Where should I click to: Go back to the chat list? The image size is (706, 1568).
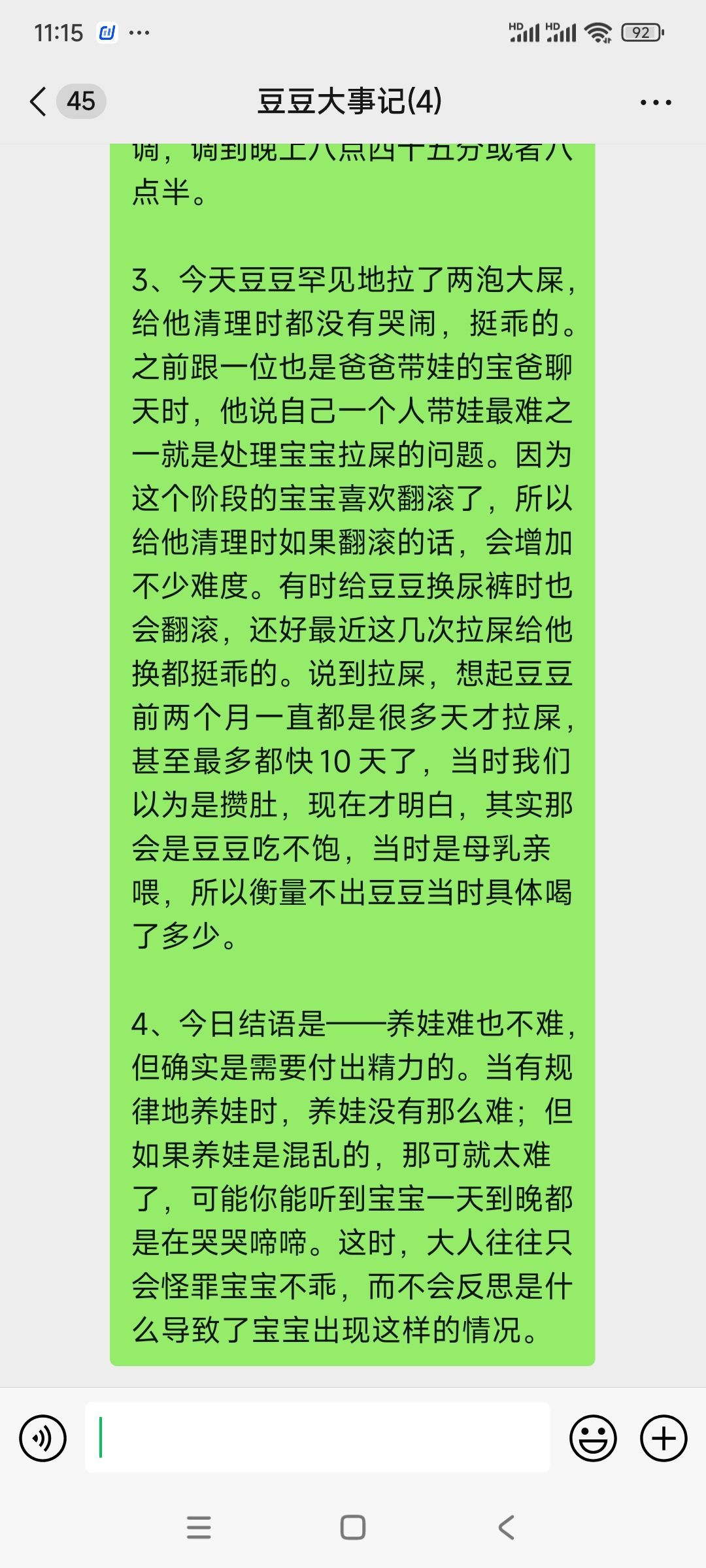point(39,102)
